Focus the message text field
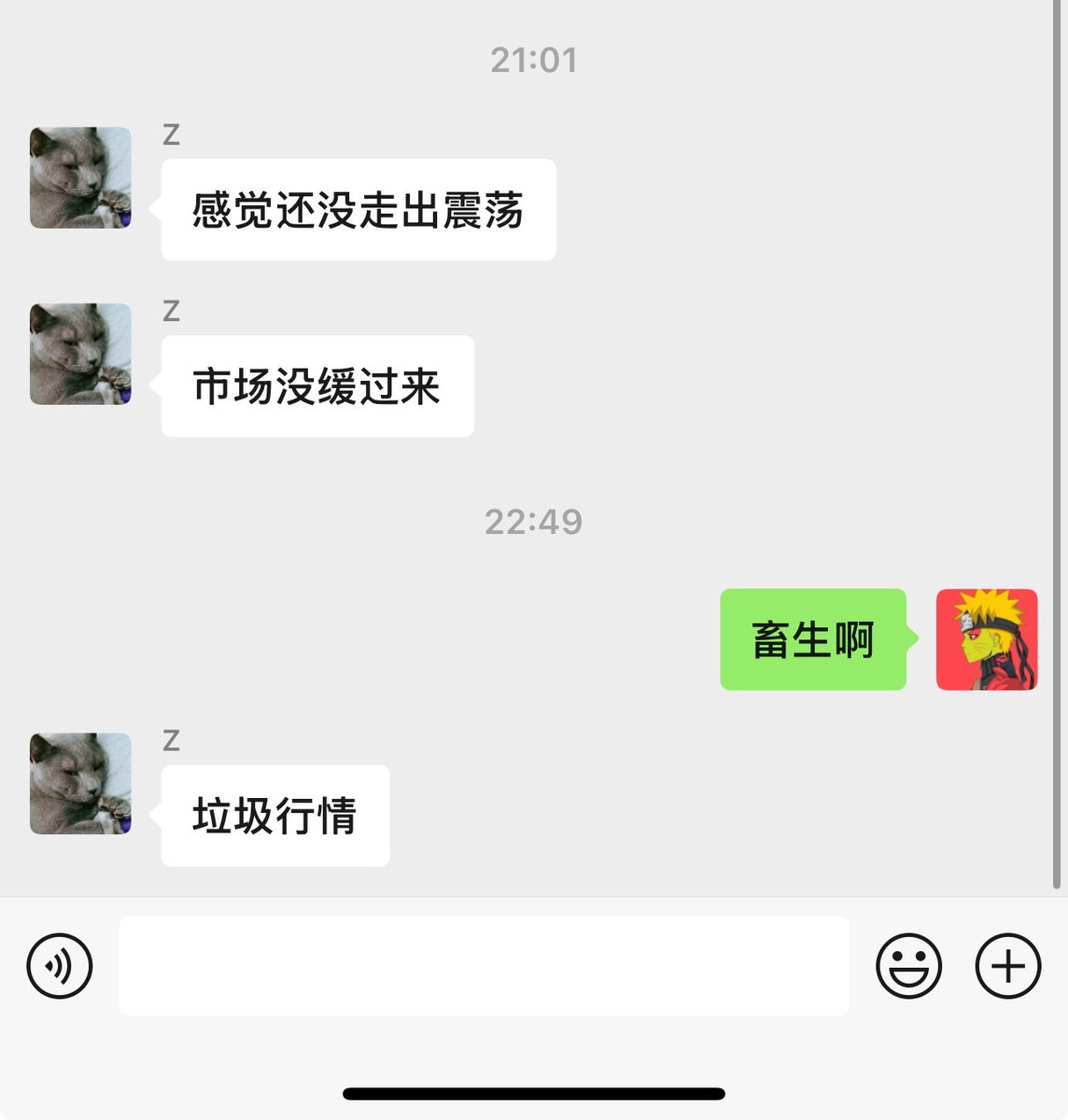This screenshot has width=1068, height=1120. 484,966
